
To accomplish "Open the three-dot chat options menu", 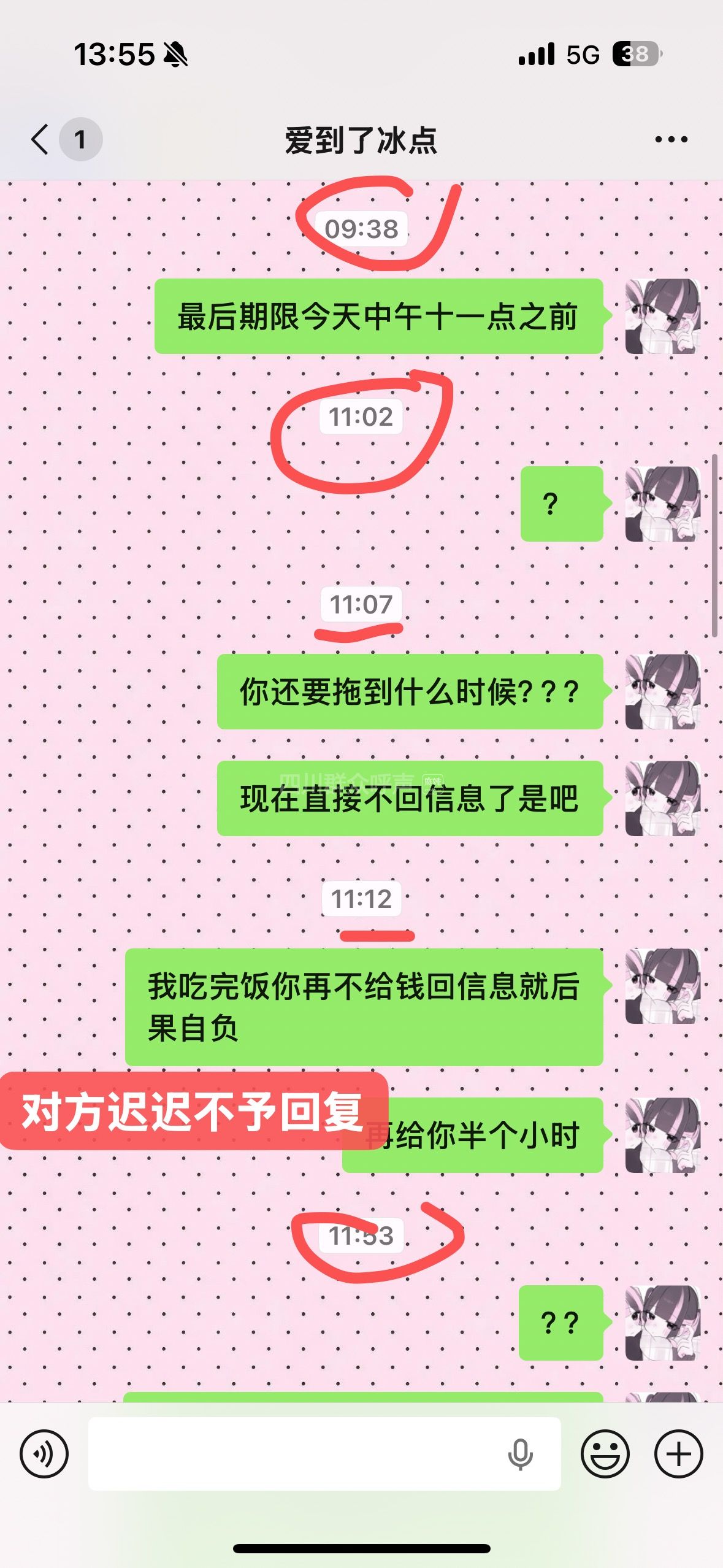I will coord(671,139).
